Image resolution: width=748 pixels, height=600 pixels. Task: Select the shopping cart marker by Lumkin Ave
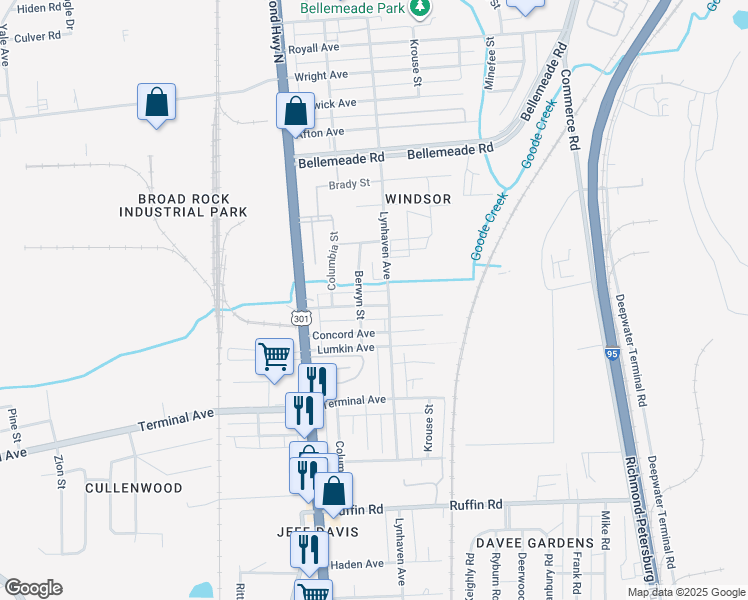274,357
